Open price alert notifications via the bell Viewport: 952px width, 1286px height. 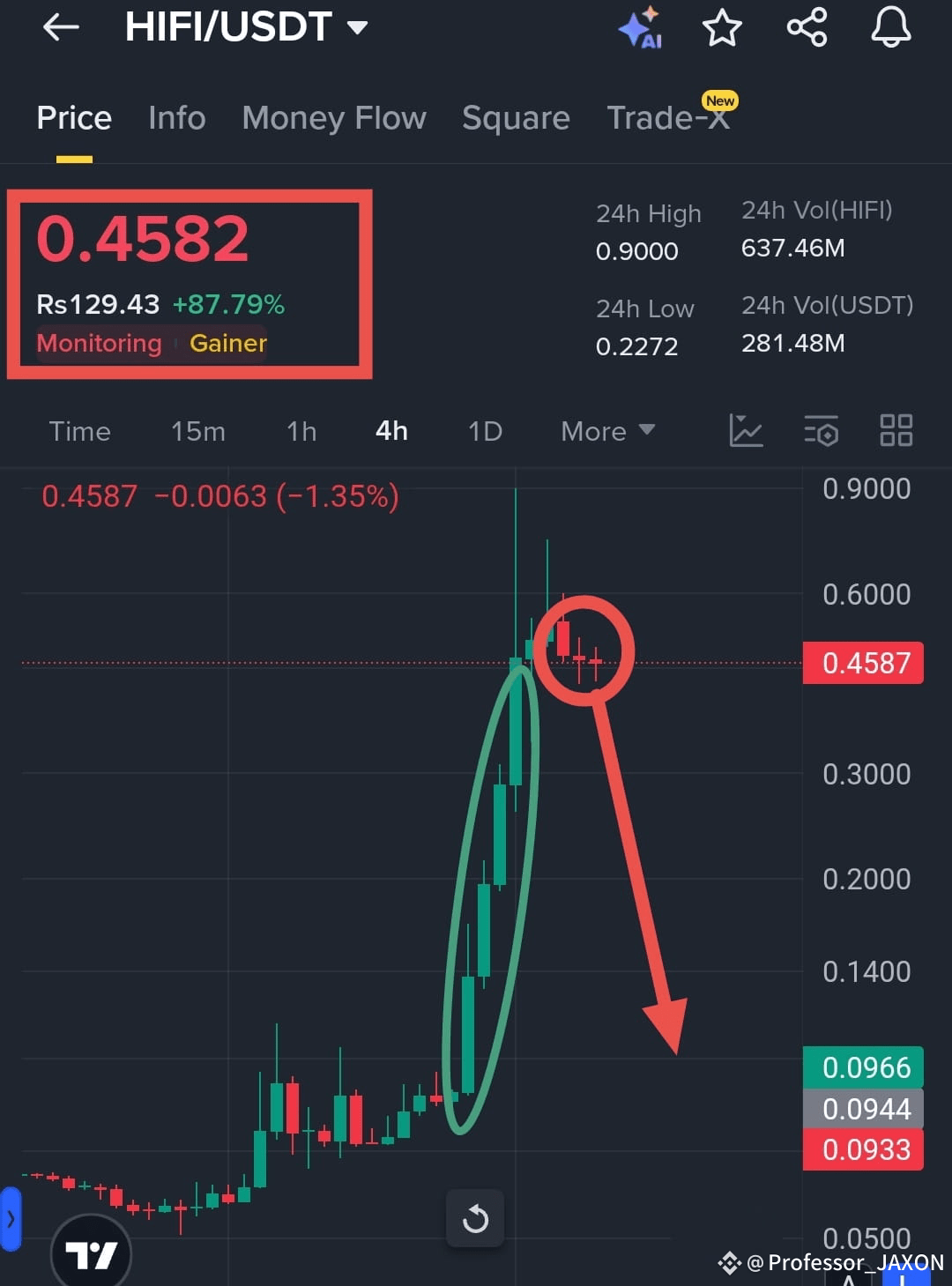(890, 27)
